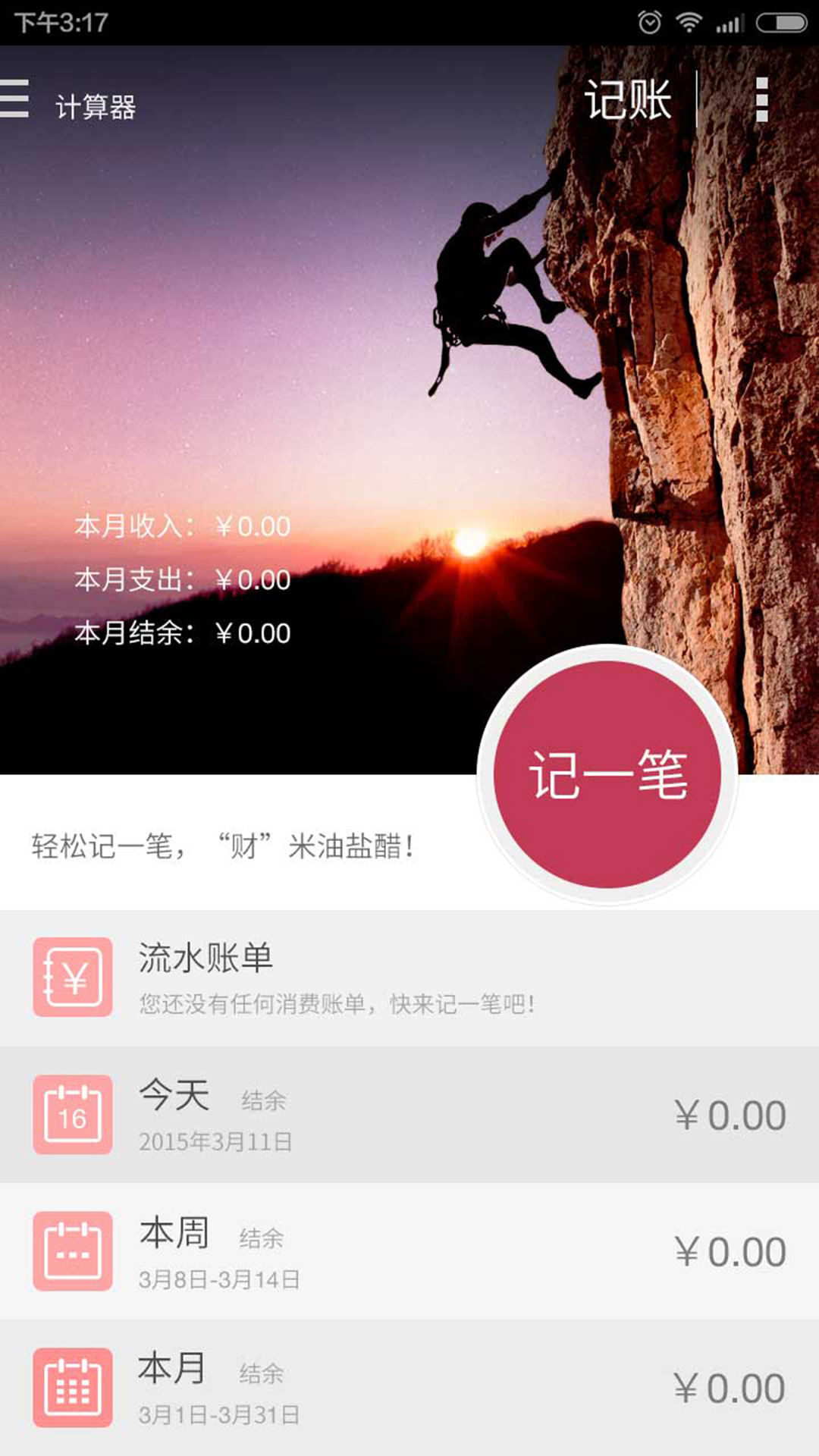Screen dimensions: 819x1456
Task: View today's 今天 balance row
Action: (x=409, y=1115)
